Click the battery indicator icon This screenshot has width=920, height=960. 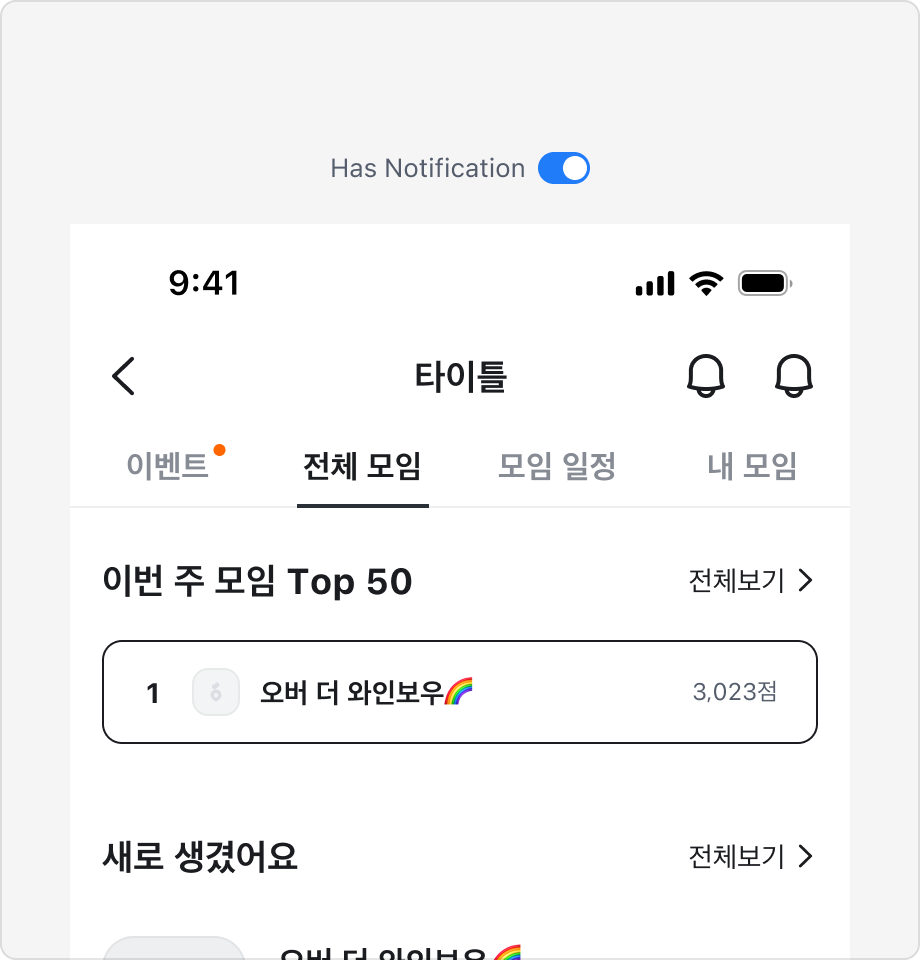click(765, 283)
